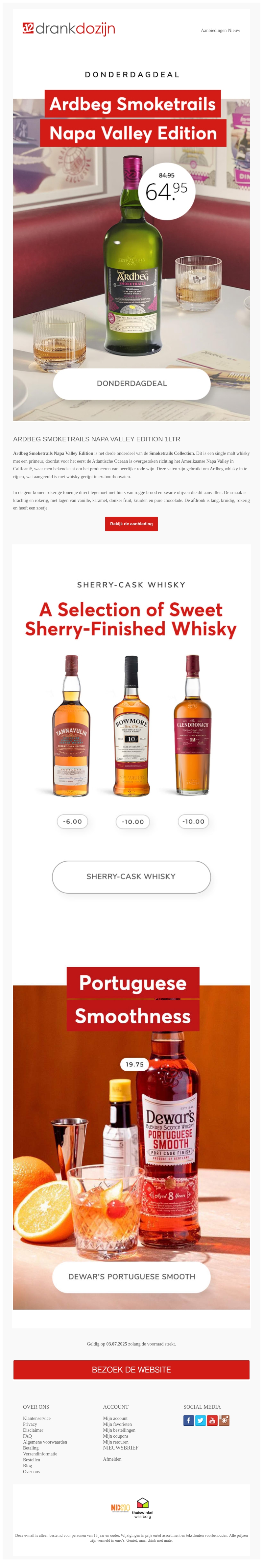
Task: Open Mijn bestellingen link
Action: 119,1430
